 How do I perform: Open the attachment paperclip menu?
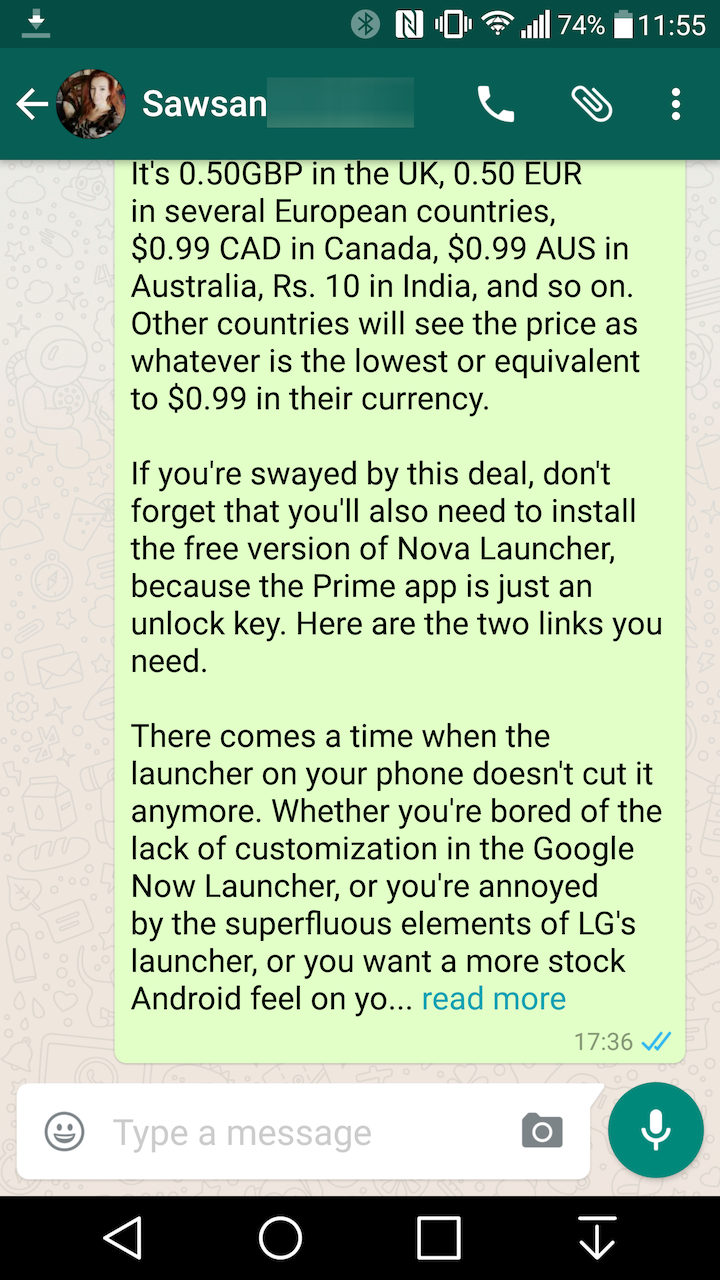[591, 104]
